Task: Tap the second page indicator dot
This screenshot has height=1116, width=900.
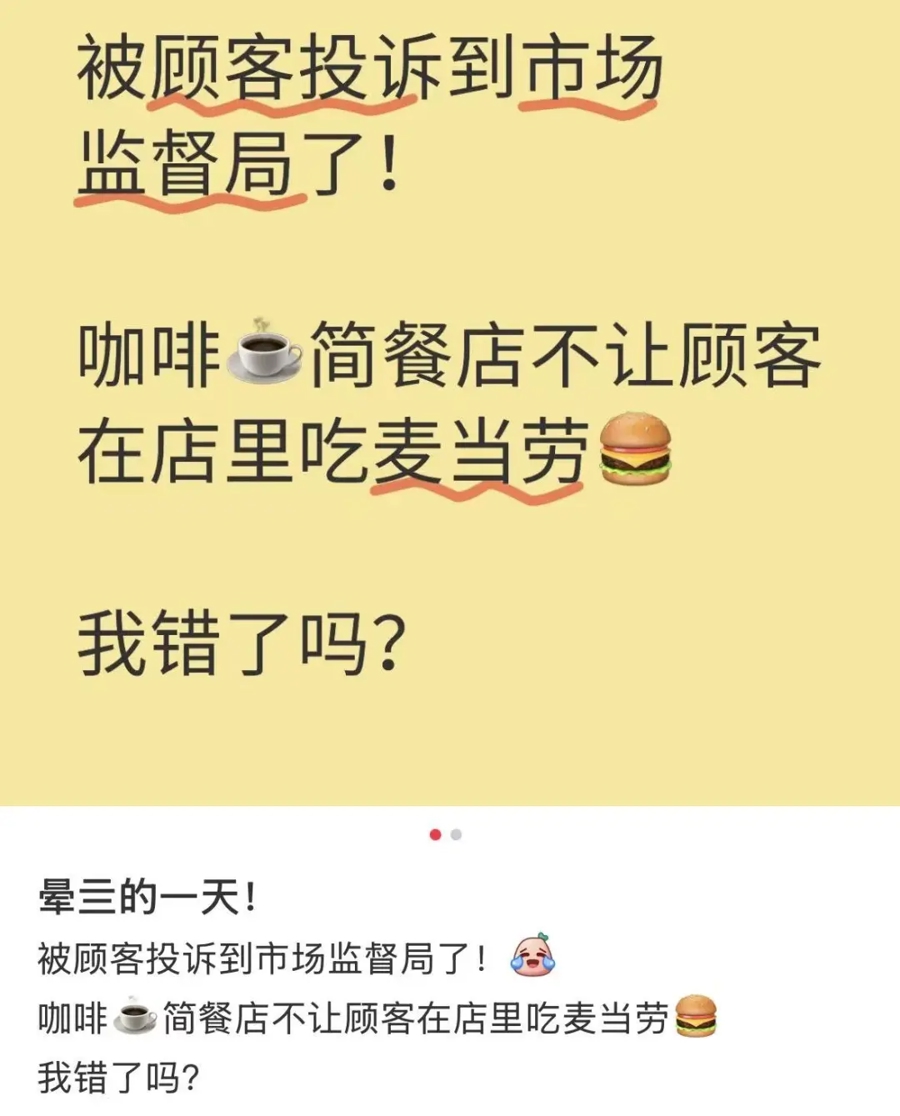Action: (x=456, y=834)
